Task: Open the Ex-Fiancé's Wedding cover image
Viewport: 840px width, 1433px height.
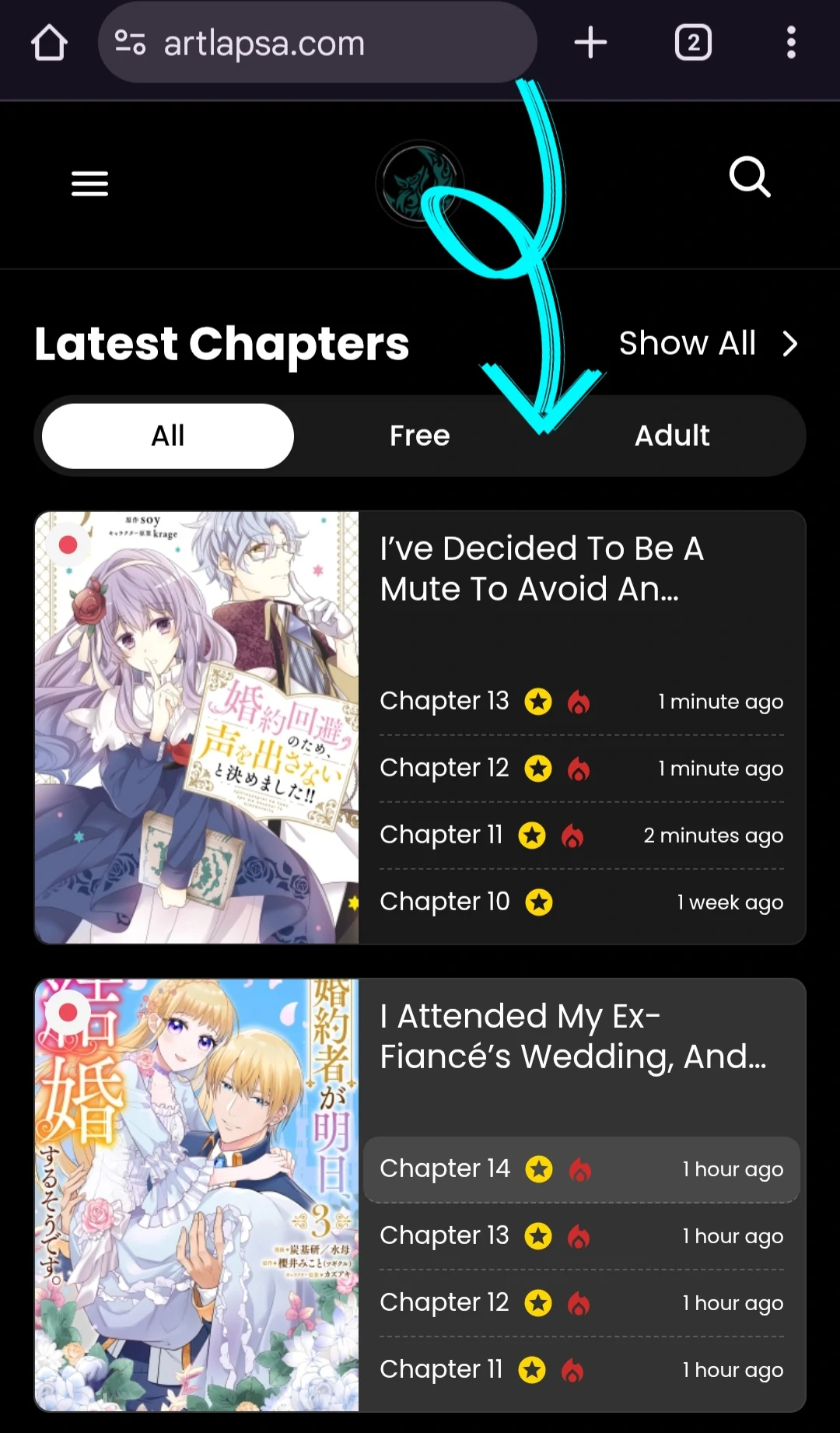Action: [197, 1195]
